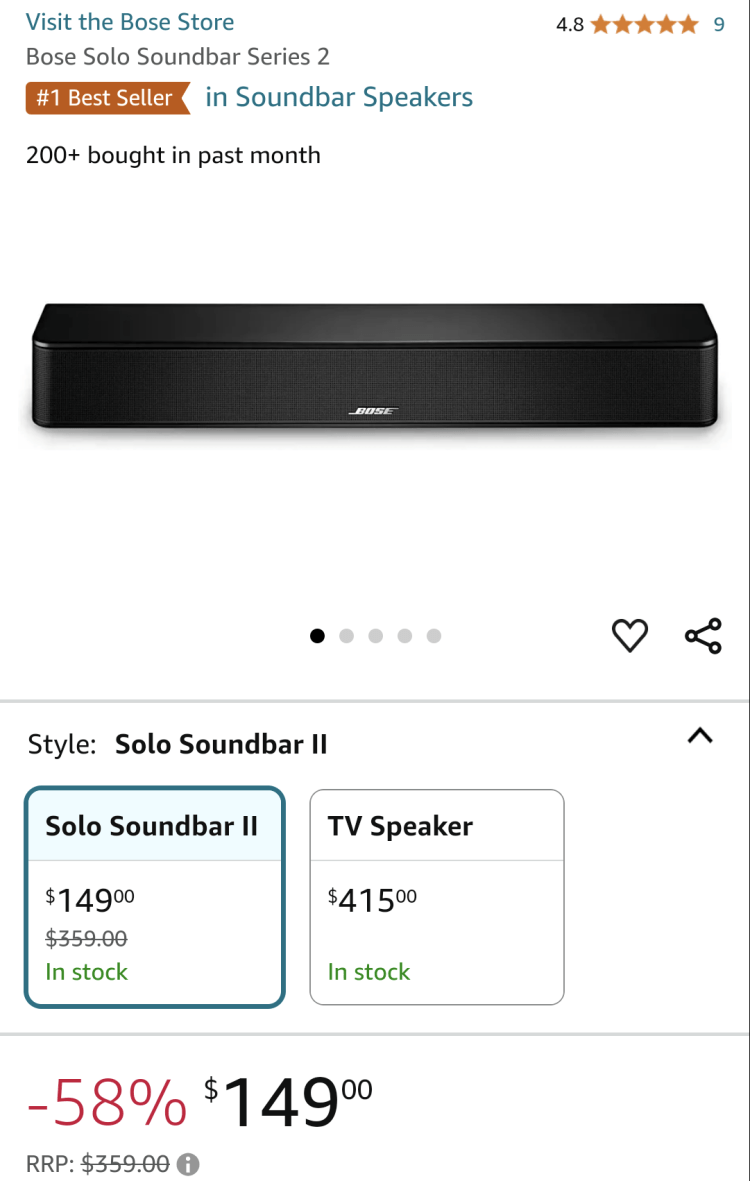Click the main soundbar product image
This screenshot has height=1181, width=750.
pyautogui.click(x=375, y=368)
